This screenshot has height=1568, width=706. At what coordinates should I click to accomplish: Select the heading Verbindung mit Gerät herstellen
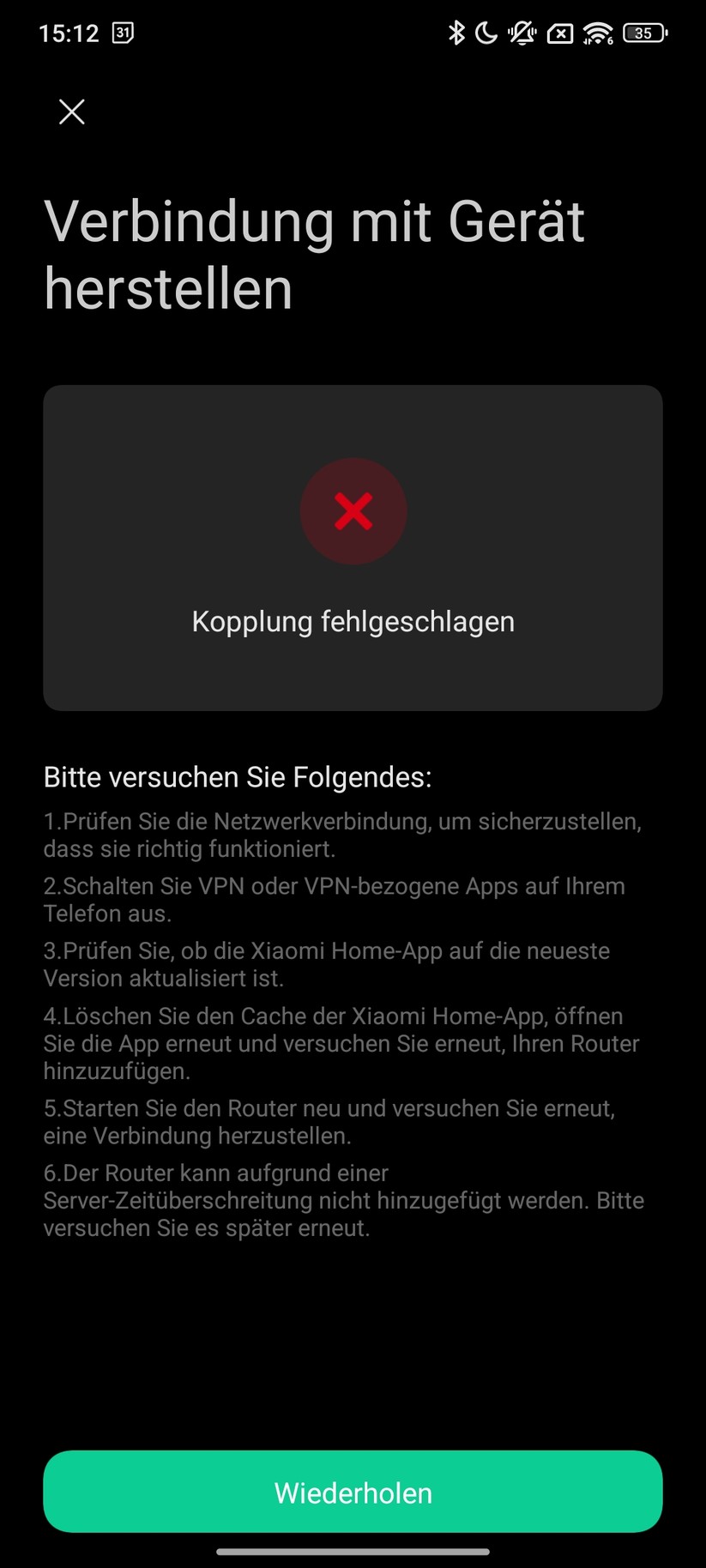point(315,255)
